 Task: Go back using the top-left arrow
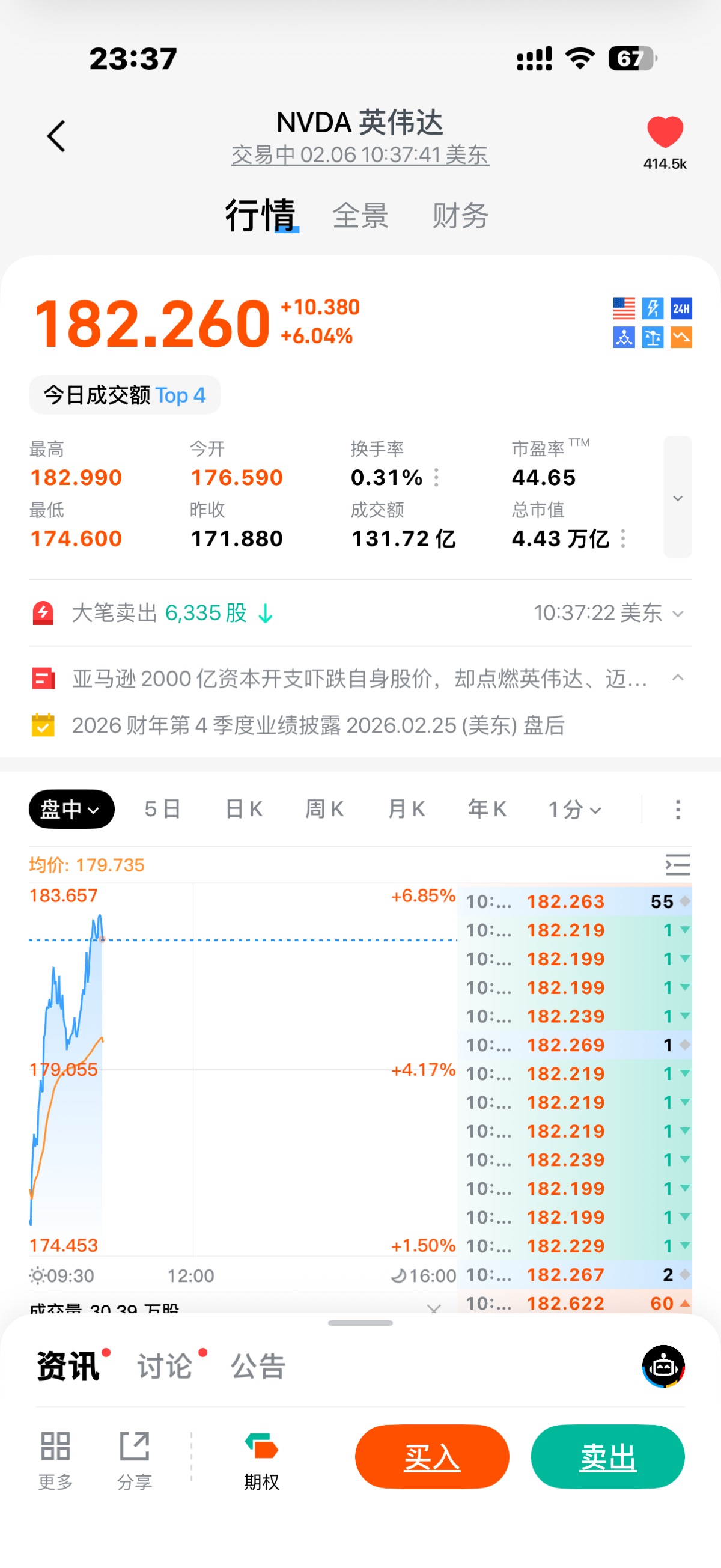(x=56, y=136)
